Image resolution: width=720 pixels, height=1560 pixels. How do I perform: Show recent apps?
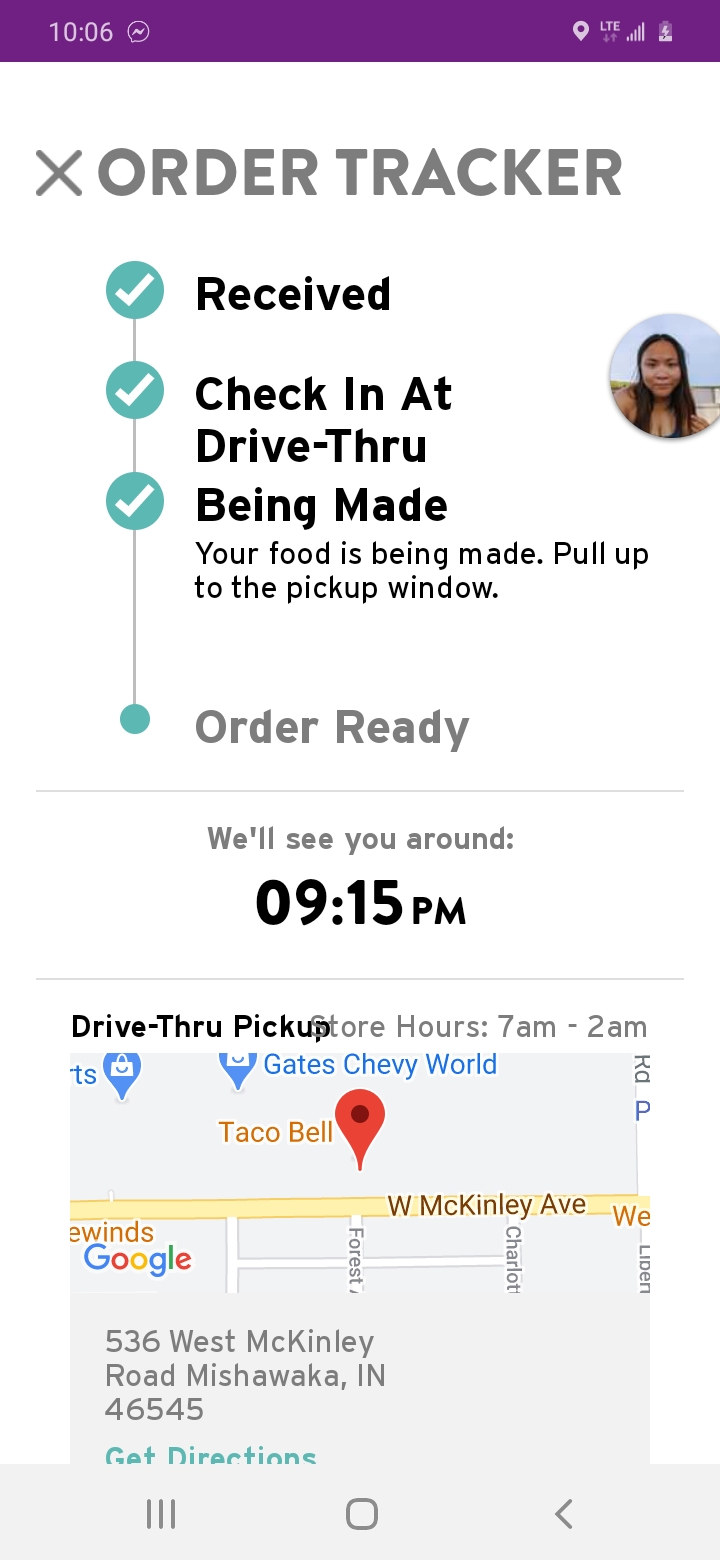click(x=161, y=1514)
